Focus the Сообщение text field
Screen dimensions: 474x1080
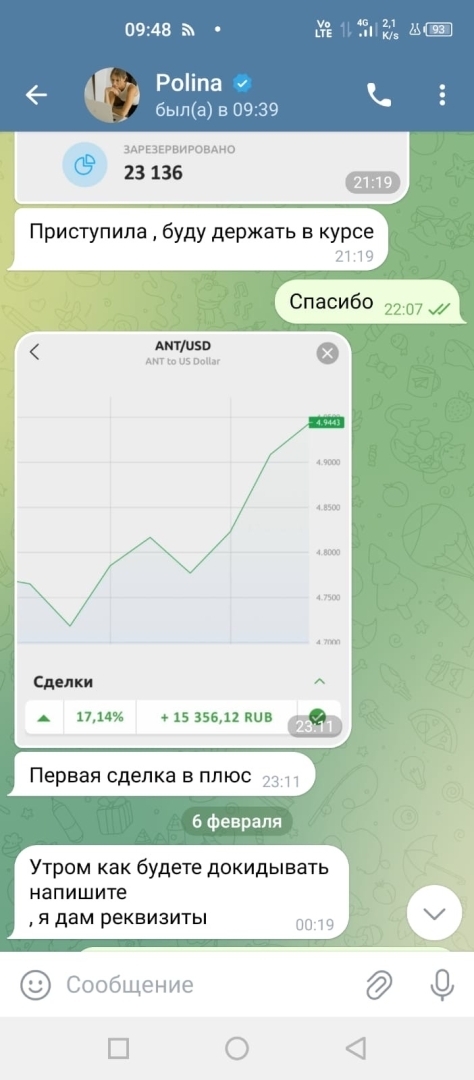207,984
